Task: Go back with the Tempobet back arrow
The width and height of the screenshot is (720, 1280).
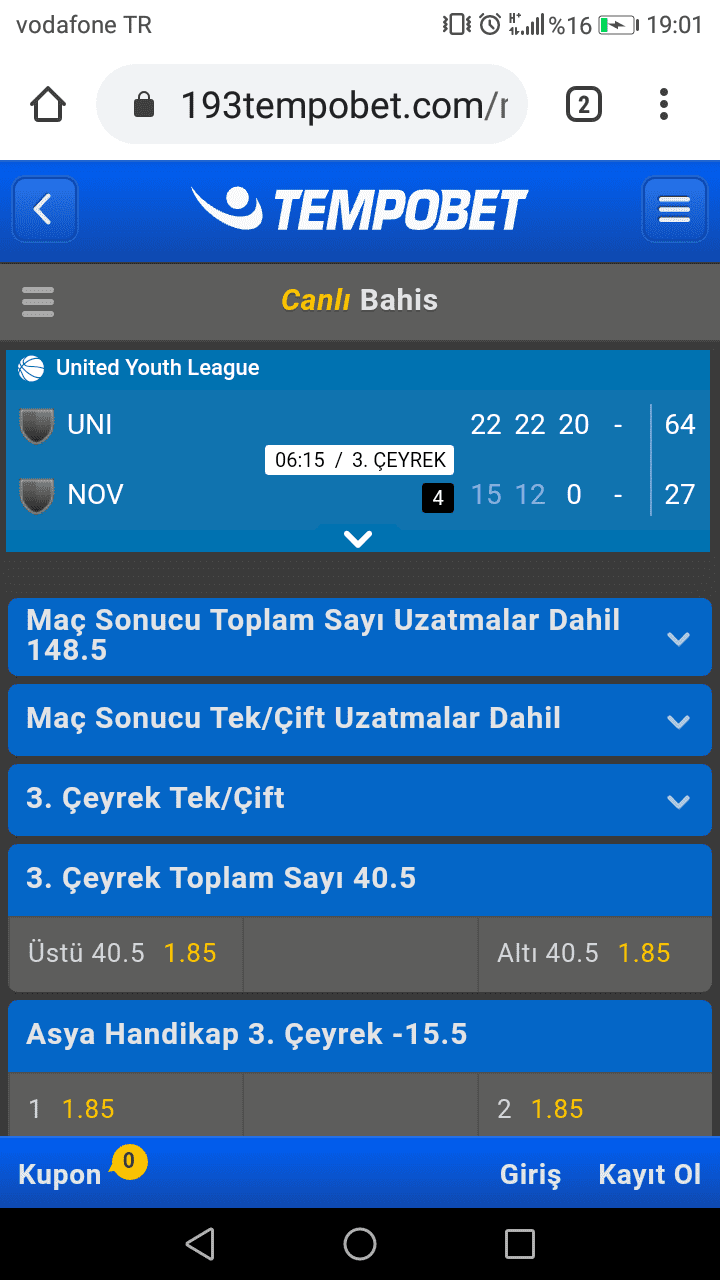Action: coord(44,210)
